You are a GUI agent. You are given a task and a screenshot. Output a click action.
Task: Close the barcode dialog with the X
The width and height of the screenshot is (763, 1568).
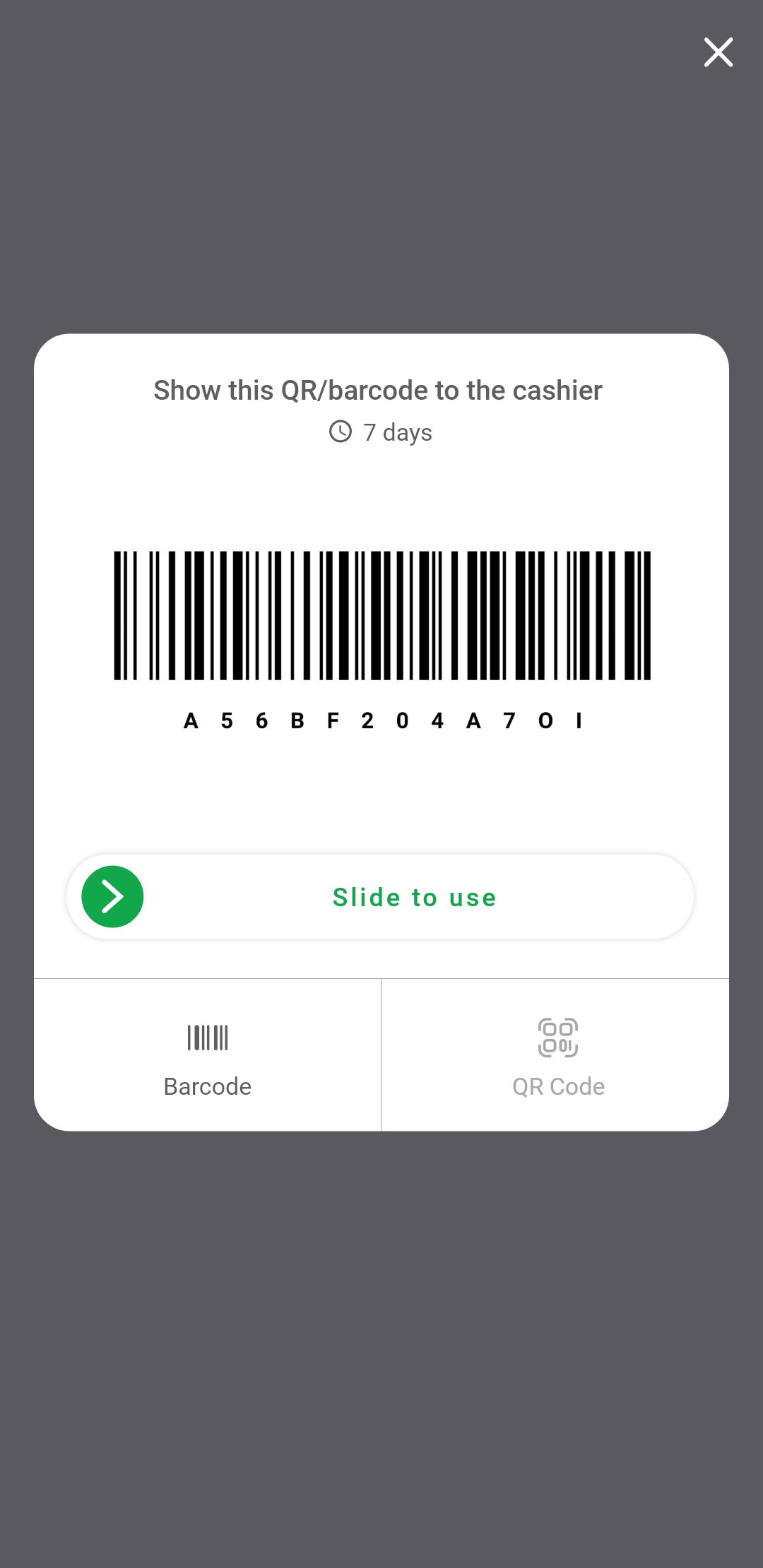718,52
